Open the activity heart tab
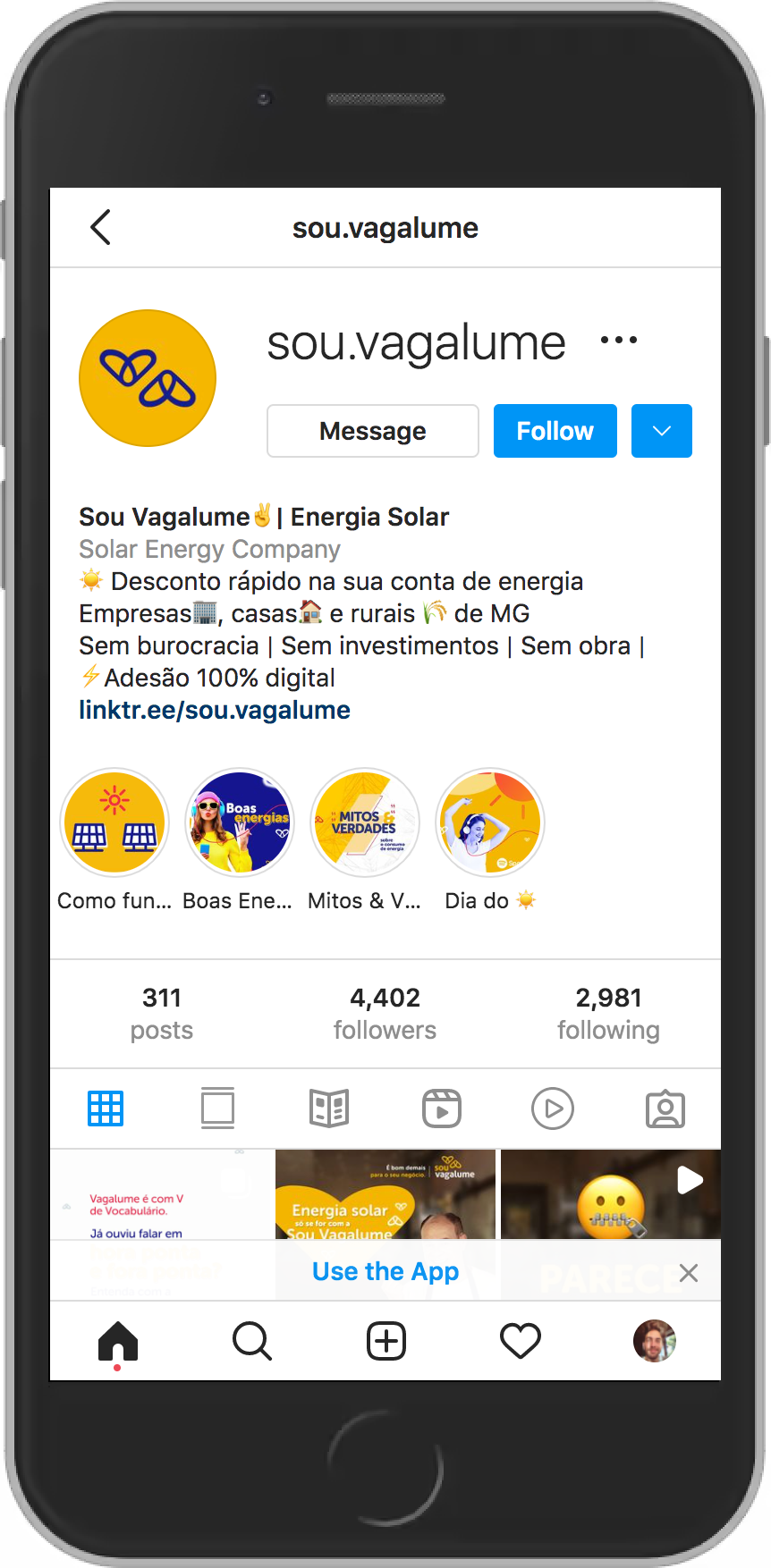Screen dimensions: 771x1568 coord(520,1341)
